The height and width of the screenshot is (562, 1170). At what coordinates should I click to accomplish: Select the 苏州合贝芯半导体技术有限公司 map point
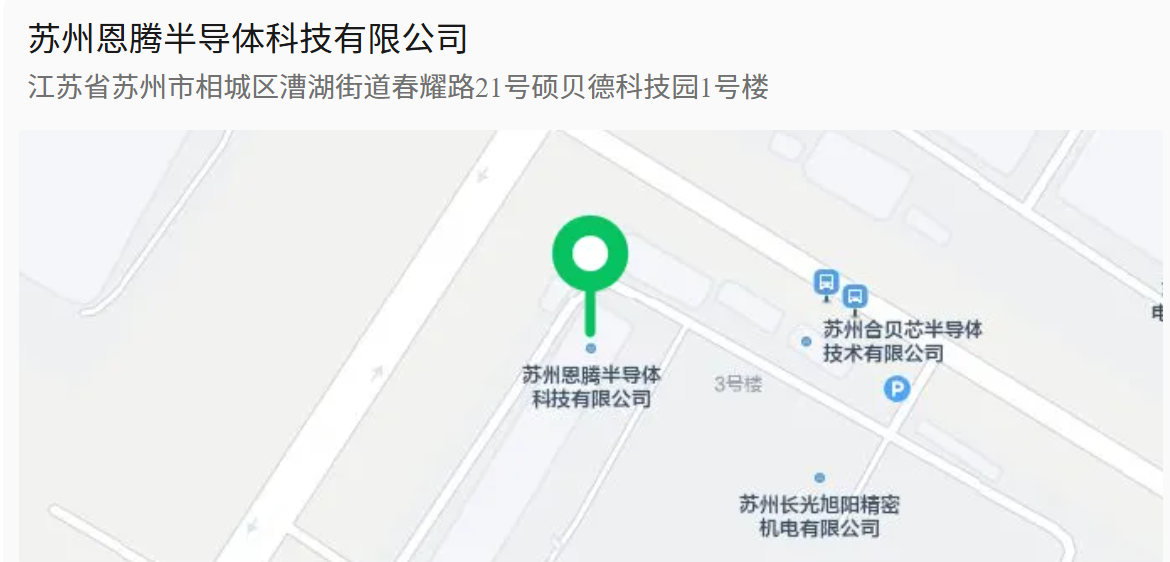[806, 342]
